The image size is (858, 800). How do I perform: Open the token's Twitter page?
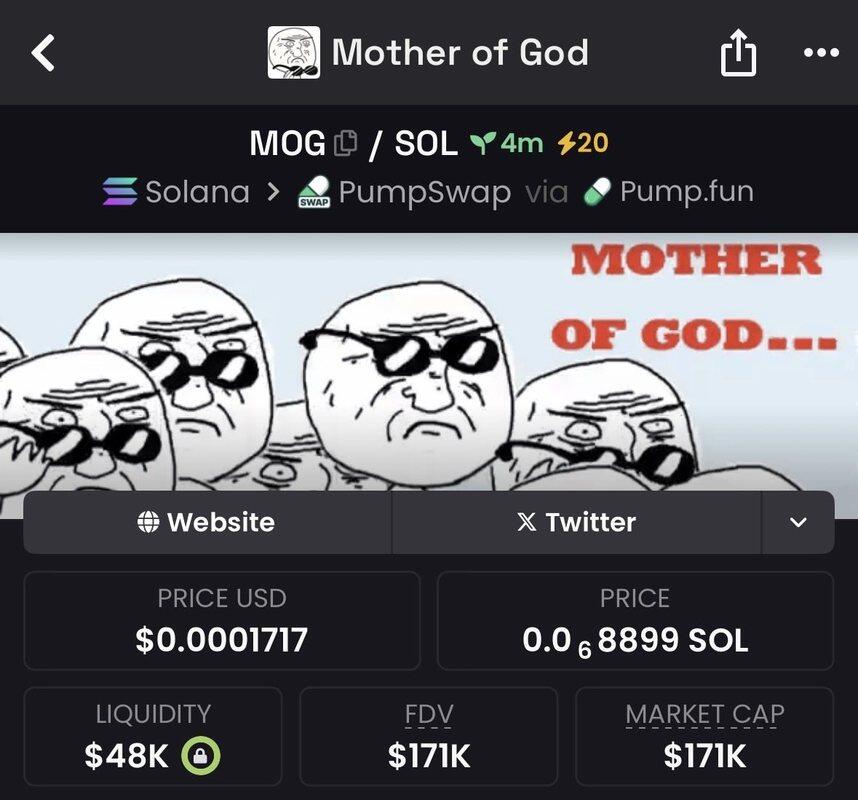pos(576,522)
